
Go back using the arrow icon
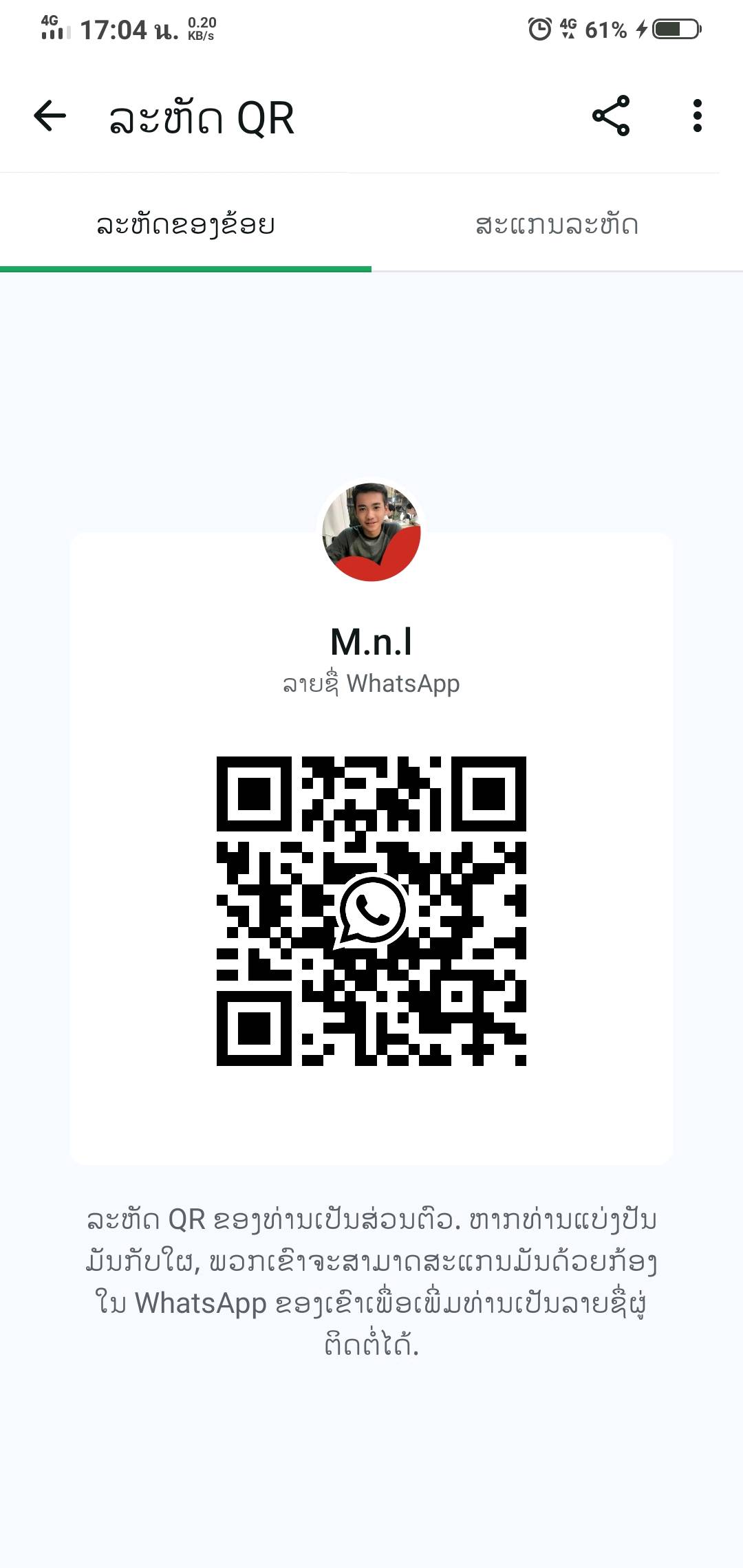pyautogui.click(x=50, y=116)
